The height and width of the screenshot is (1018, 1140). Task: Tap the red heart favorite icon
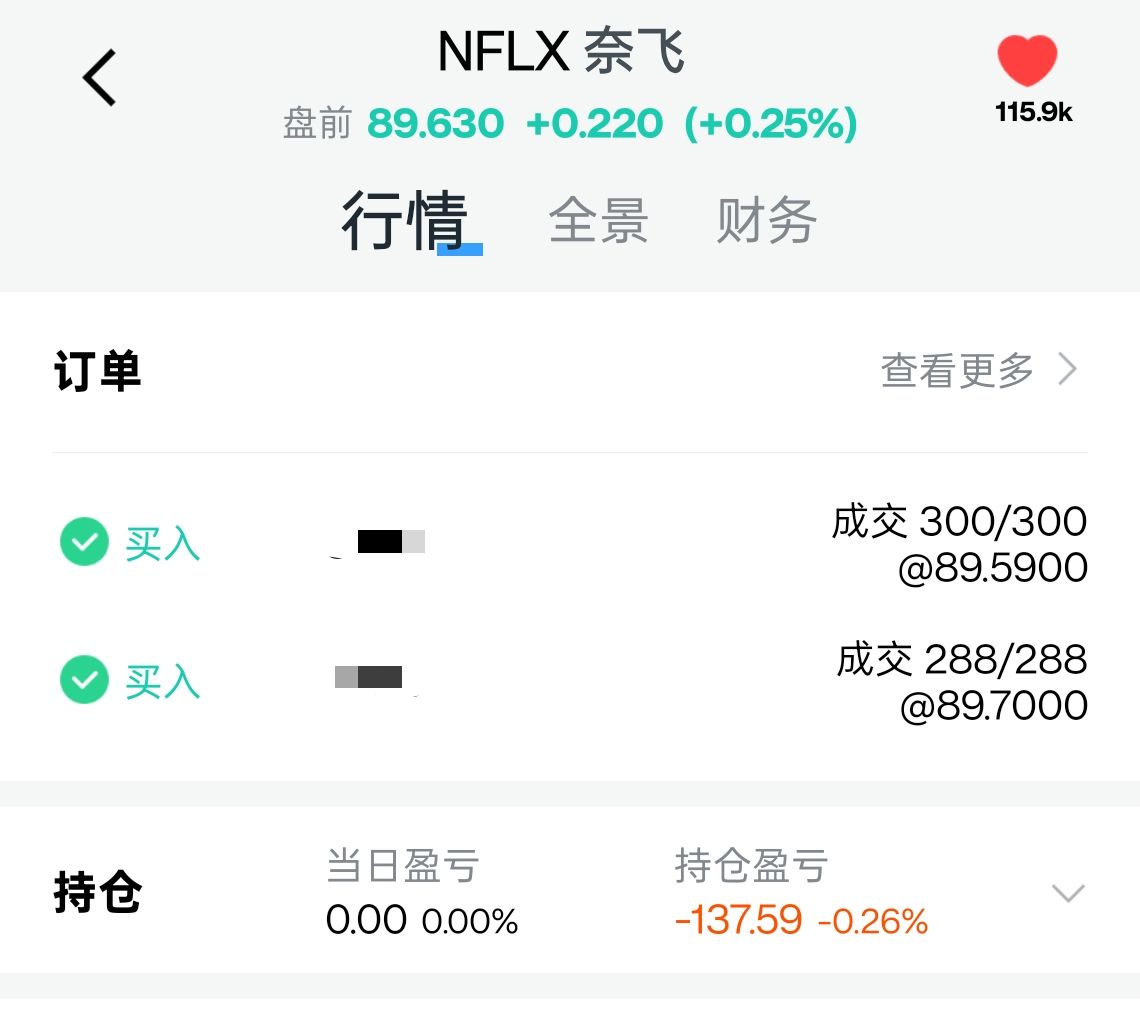tap(1027, 62)
